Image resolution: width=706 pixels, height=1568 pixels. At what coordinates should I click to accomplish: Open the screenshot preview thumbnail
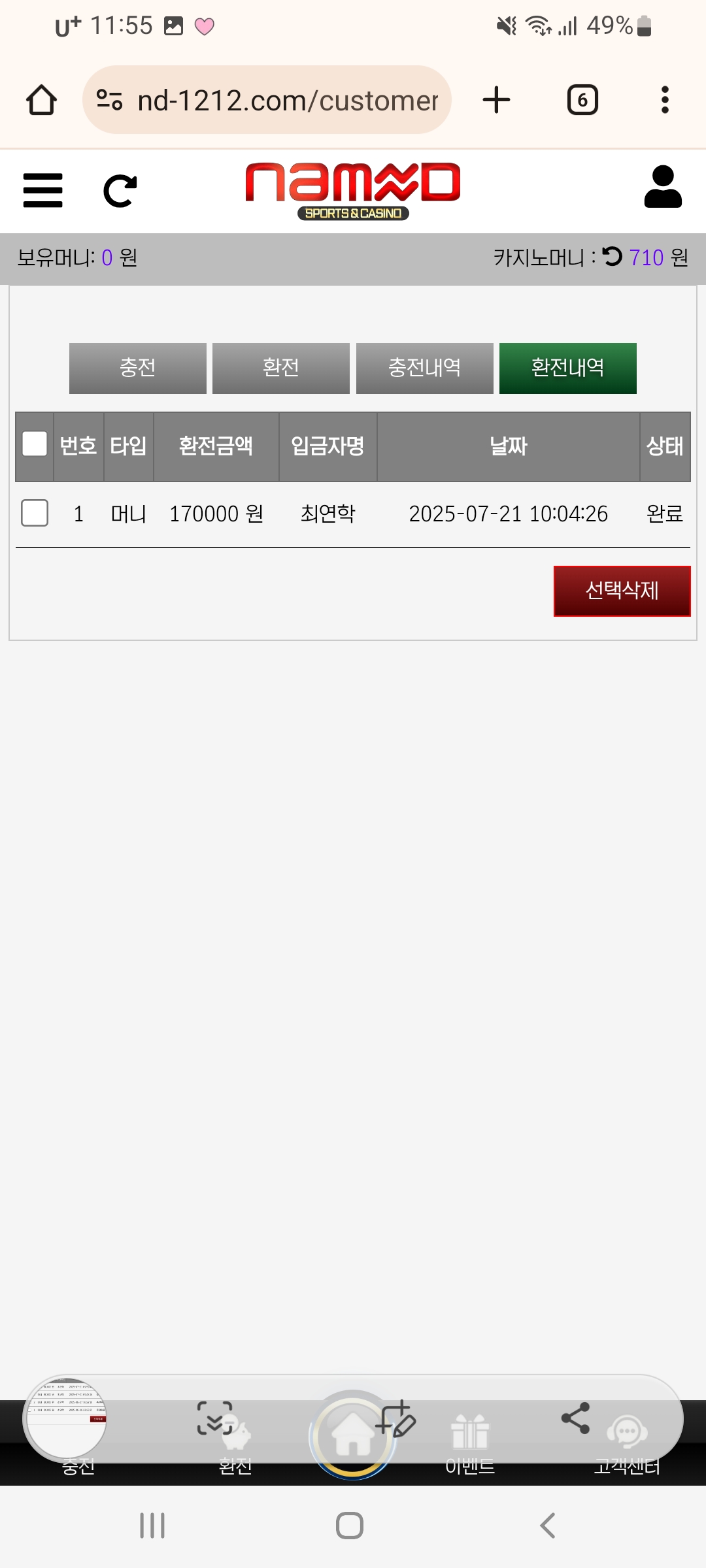(65, 1418)
